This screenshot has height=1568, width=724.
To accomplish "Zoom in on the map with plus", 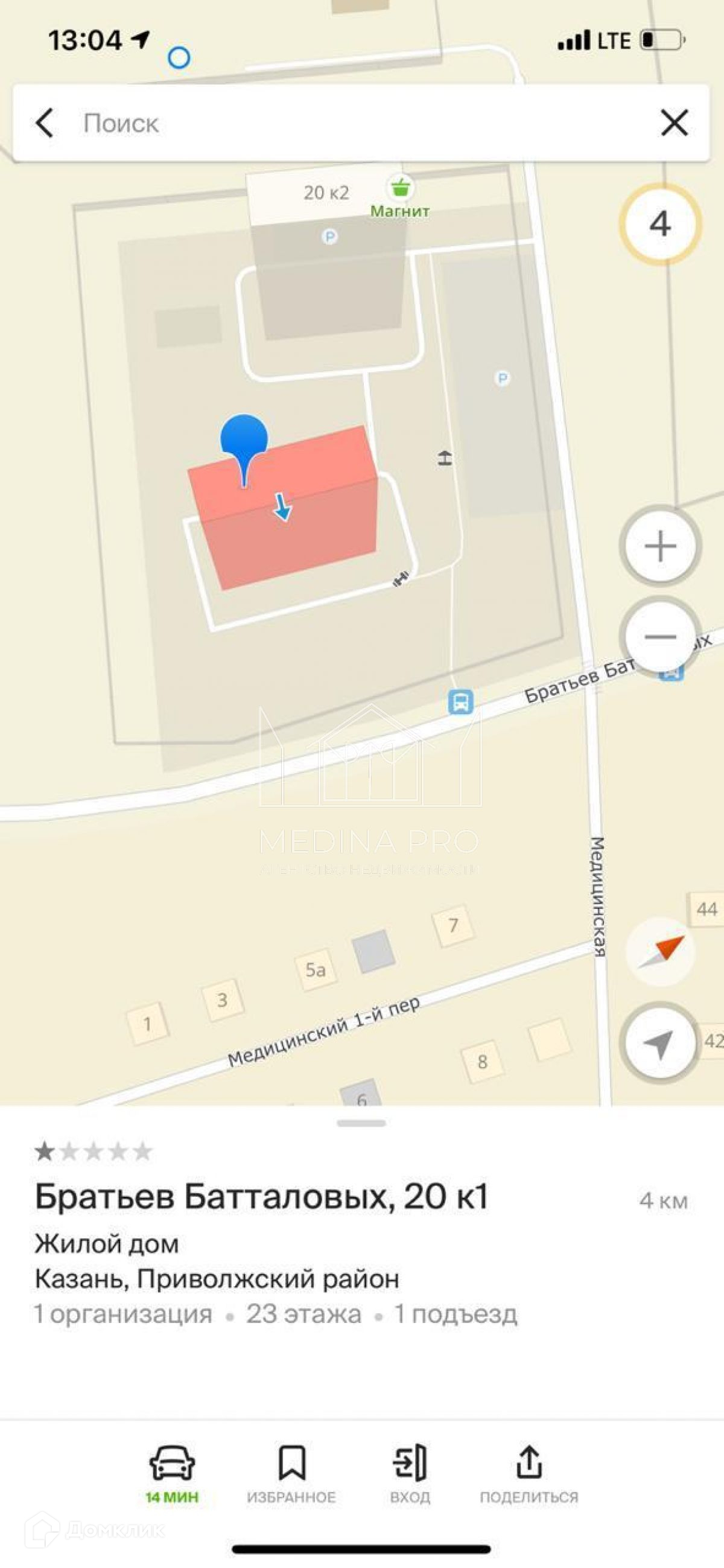I will pos(660,546).
